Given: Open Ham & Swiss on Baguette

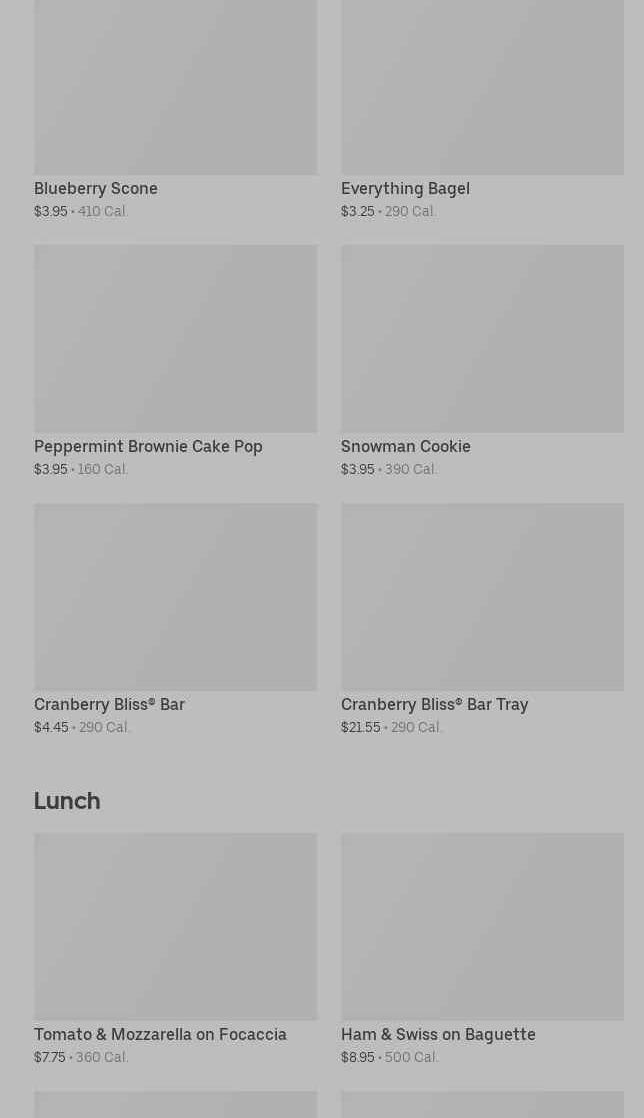Looking at the screenshot, I should pyautogui.click(x=482, y=949).
